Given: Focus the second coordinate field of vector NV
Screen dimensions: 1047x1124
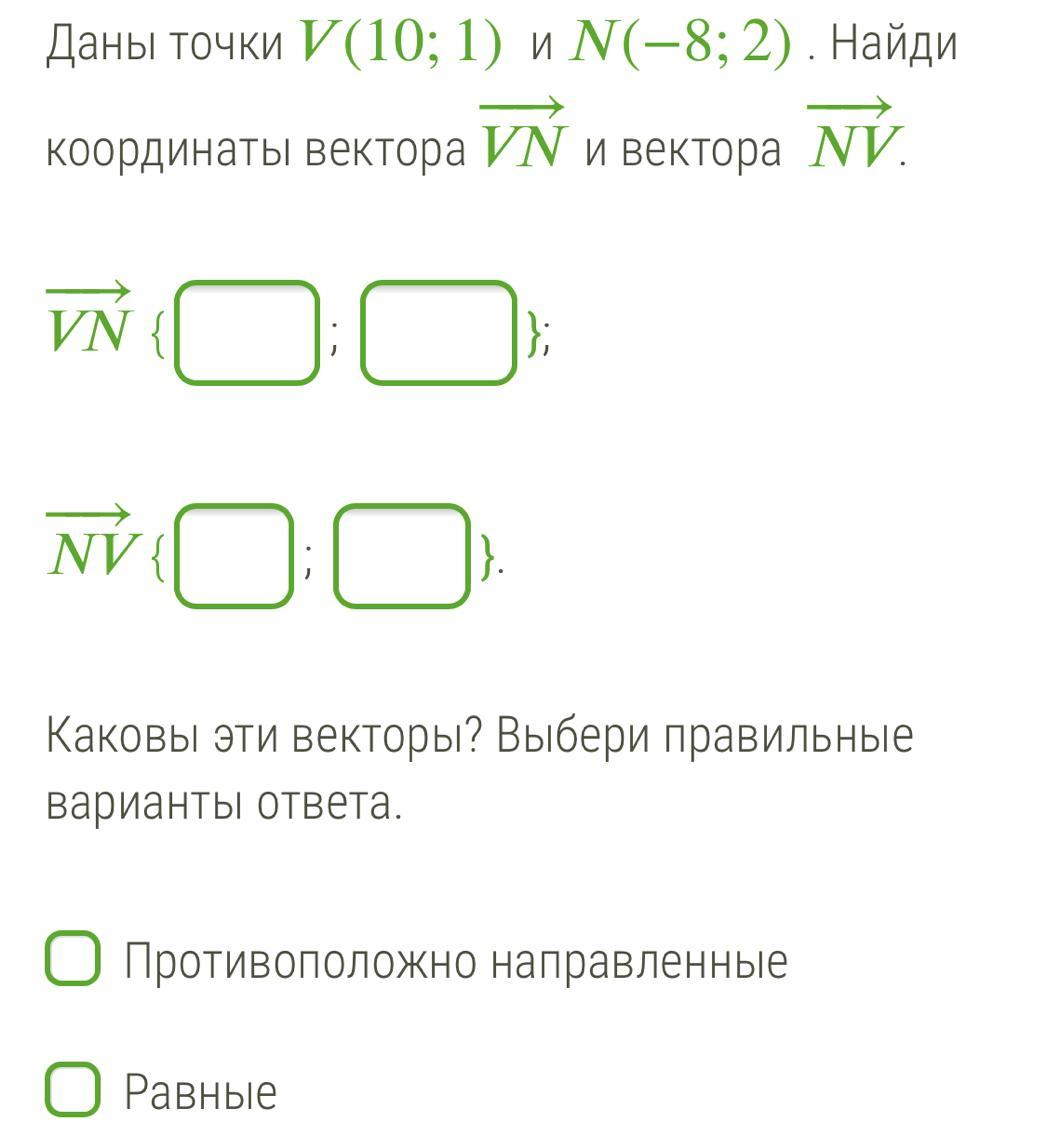Looking at the screenshot, I should [401, 556].
